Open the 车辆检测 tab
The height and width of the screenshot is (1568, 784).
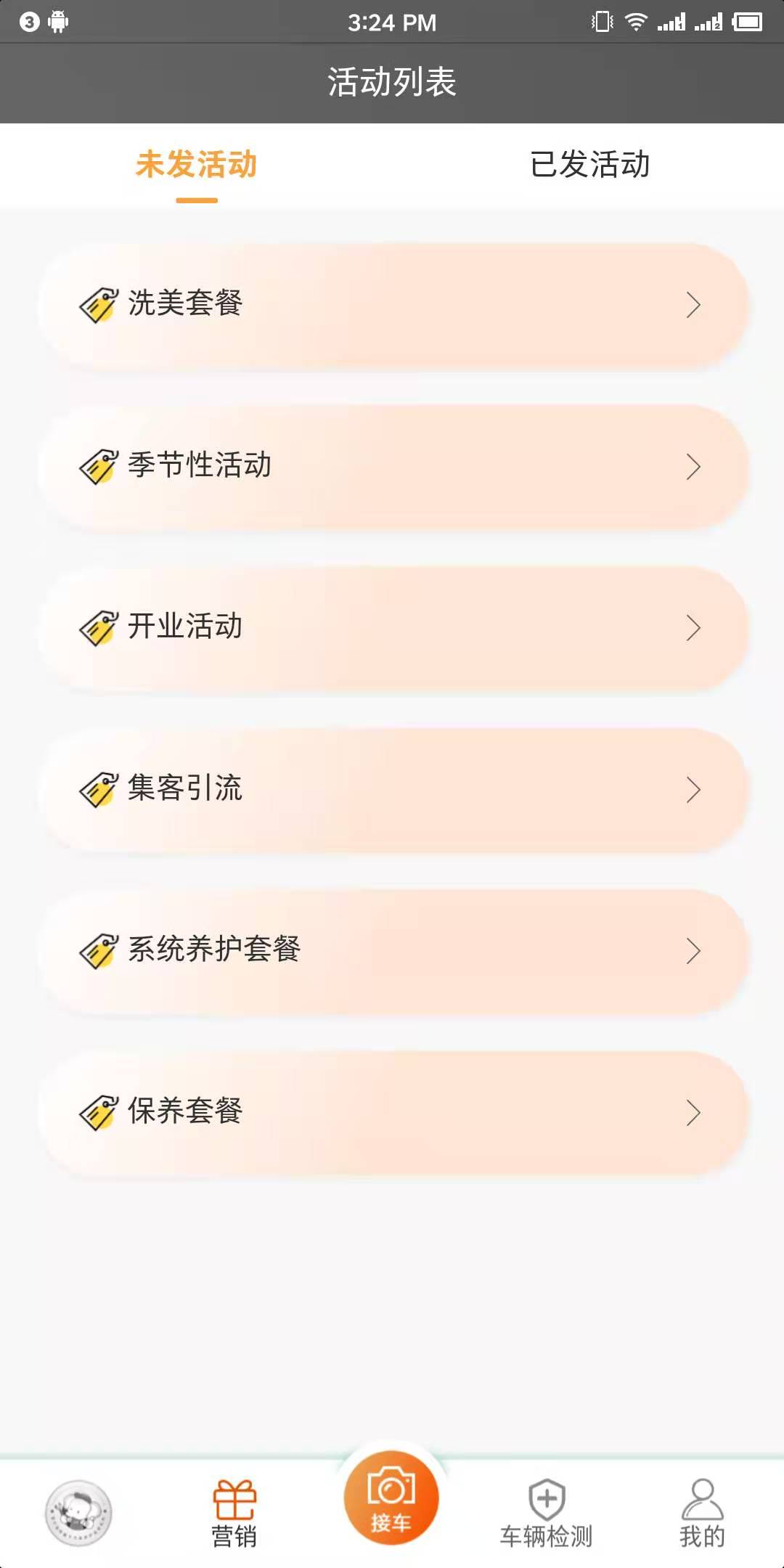tap(547, 1514)
